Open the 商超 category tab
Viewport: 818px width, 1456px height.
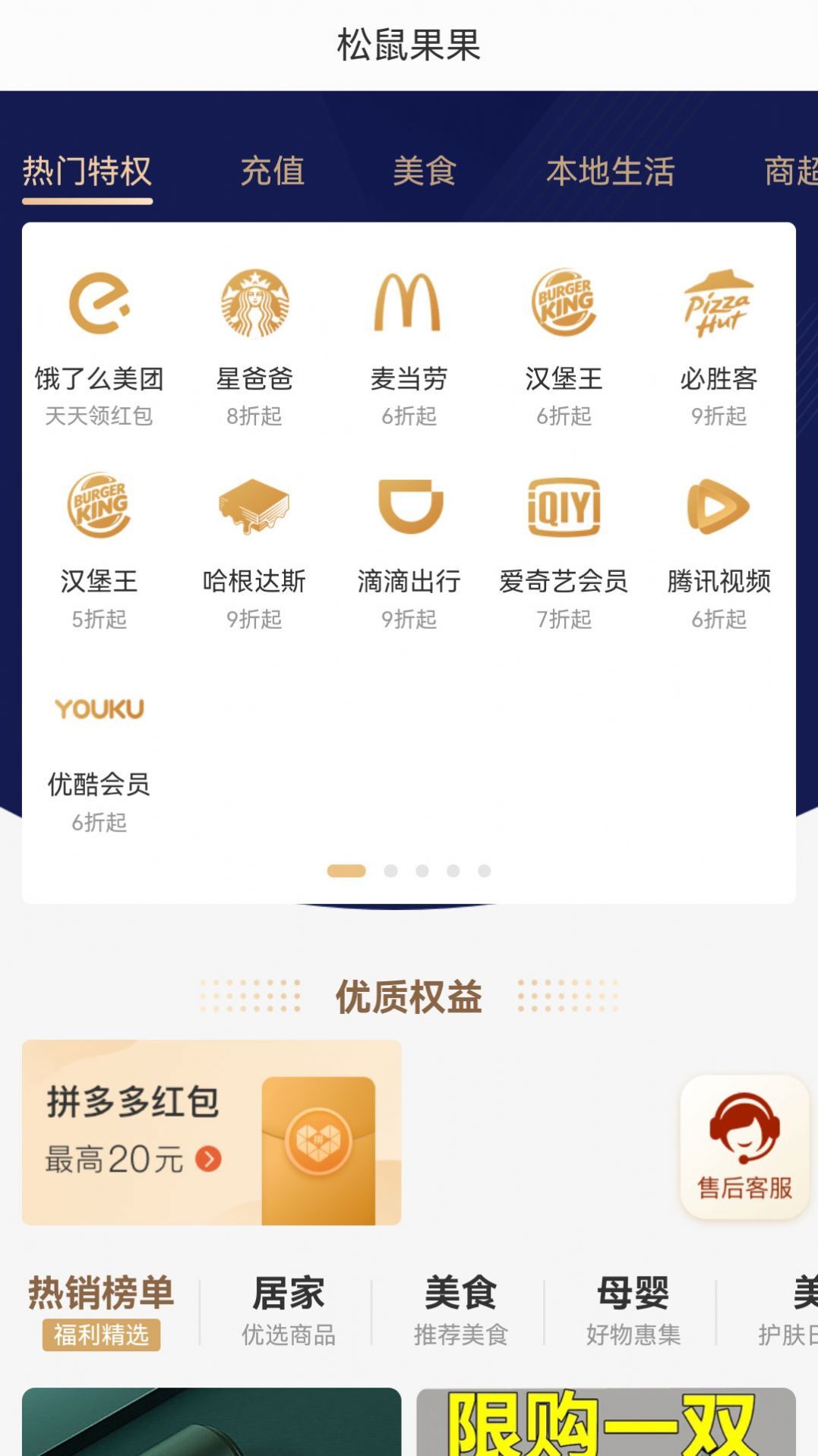click(x=790, y=172)
